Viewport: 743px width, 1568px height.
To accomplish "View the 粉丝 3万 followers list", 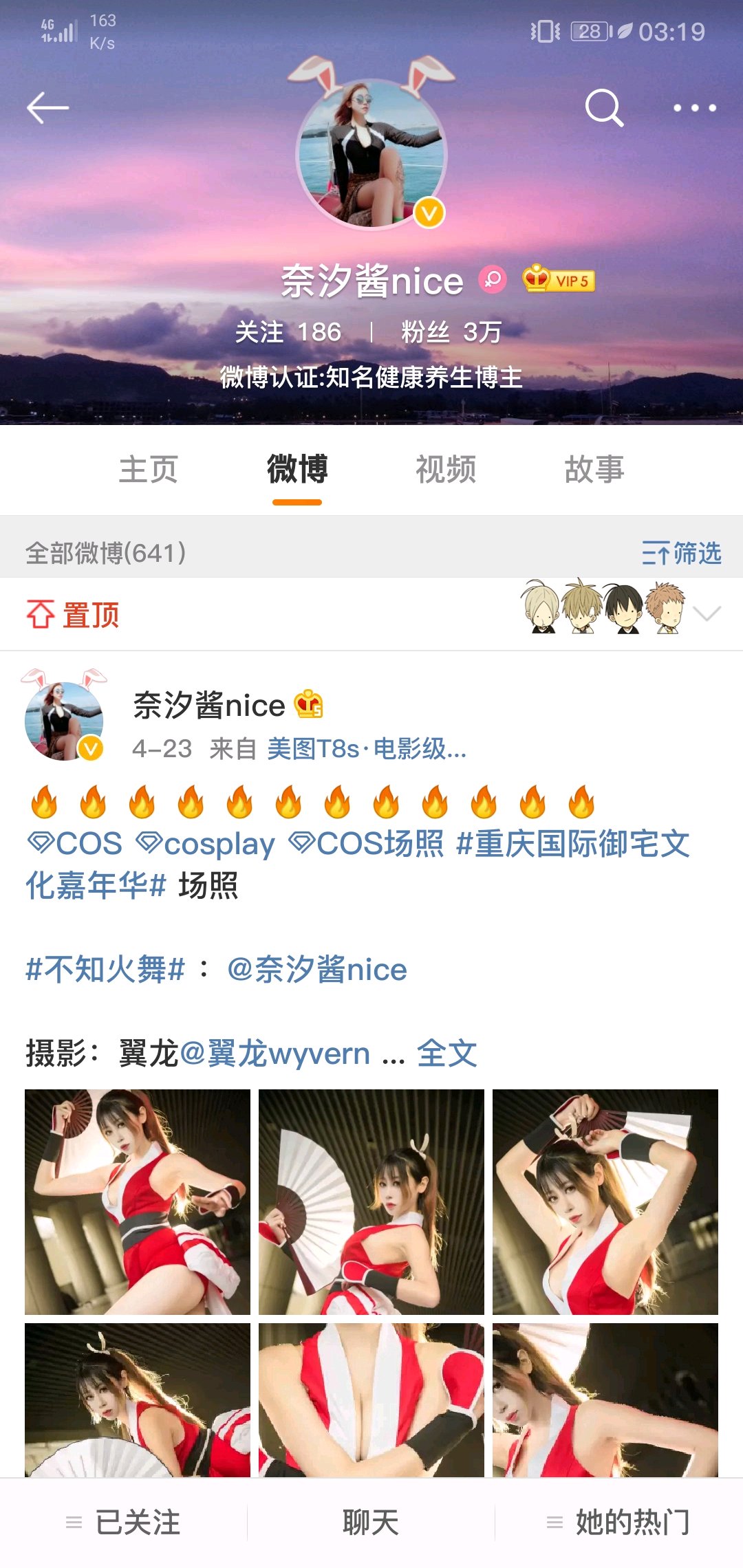I will (x=451, y=332).
